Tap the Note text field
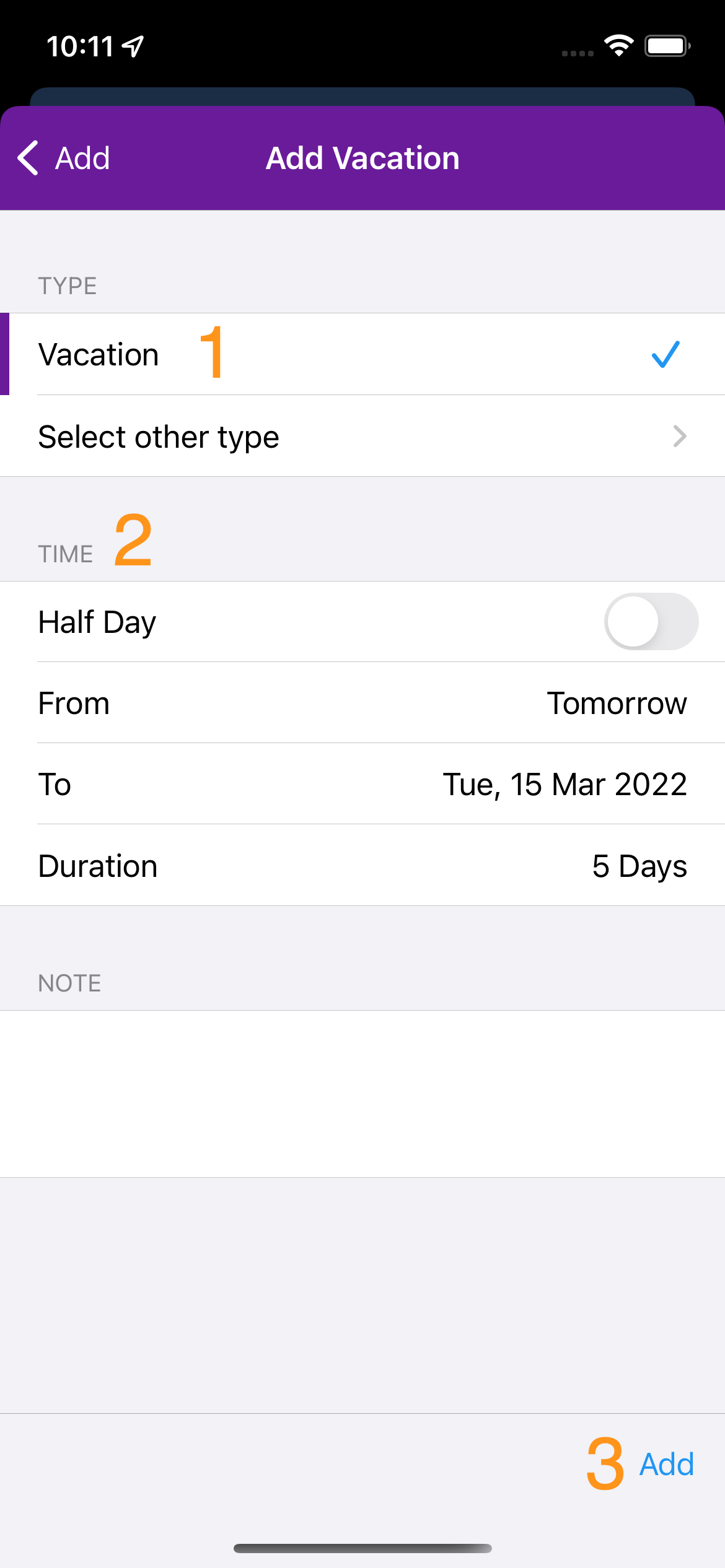The height and width of the screenshot is (1568, 725). point(362,1094)
